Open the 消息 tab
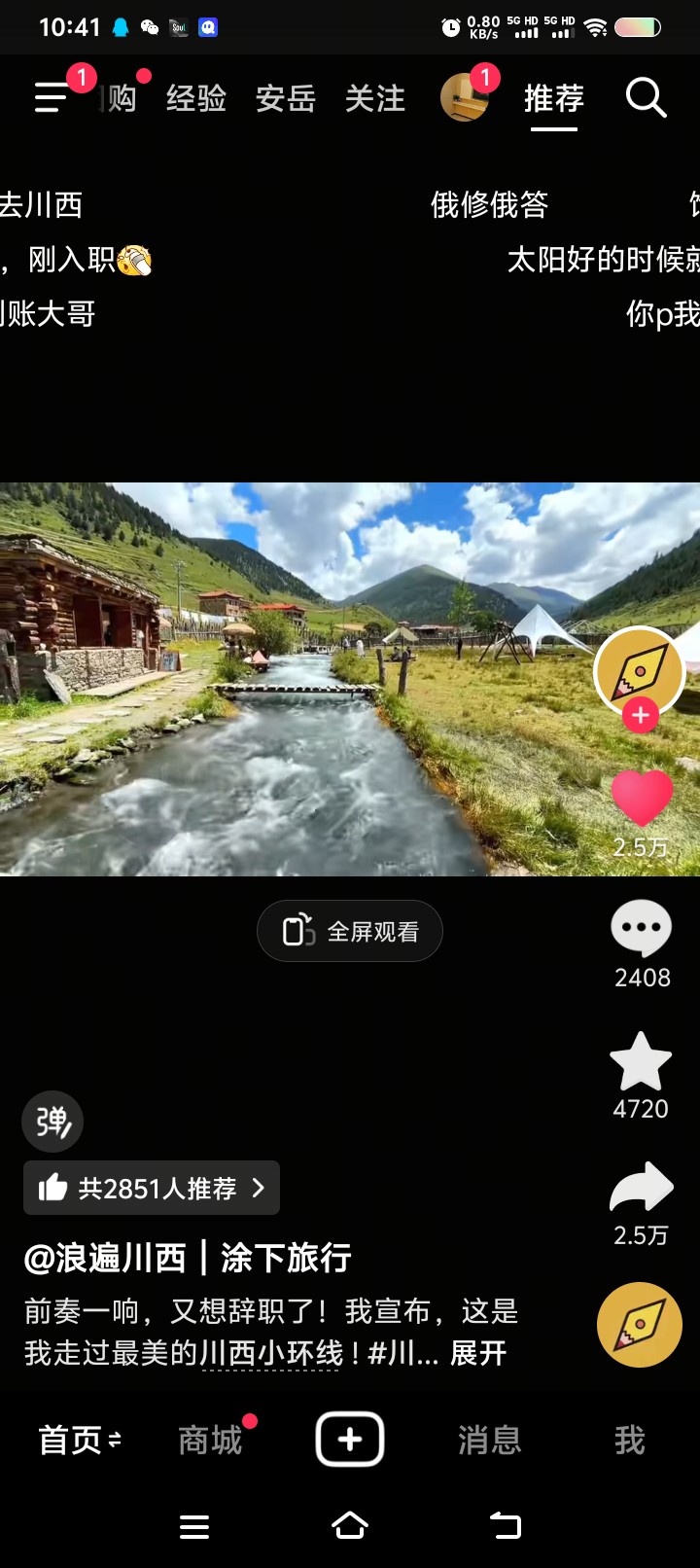 (489, 1440)
